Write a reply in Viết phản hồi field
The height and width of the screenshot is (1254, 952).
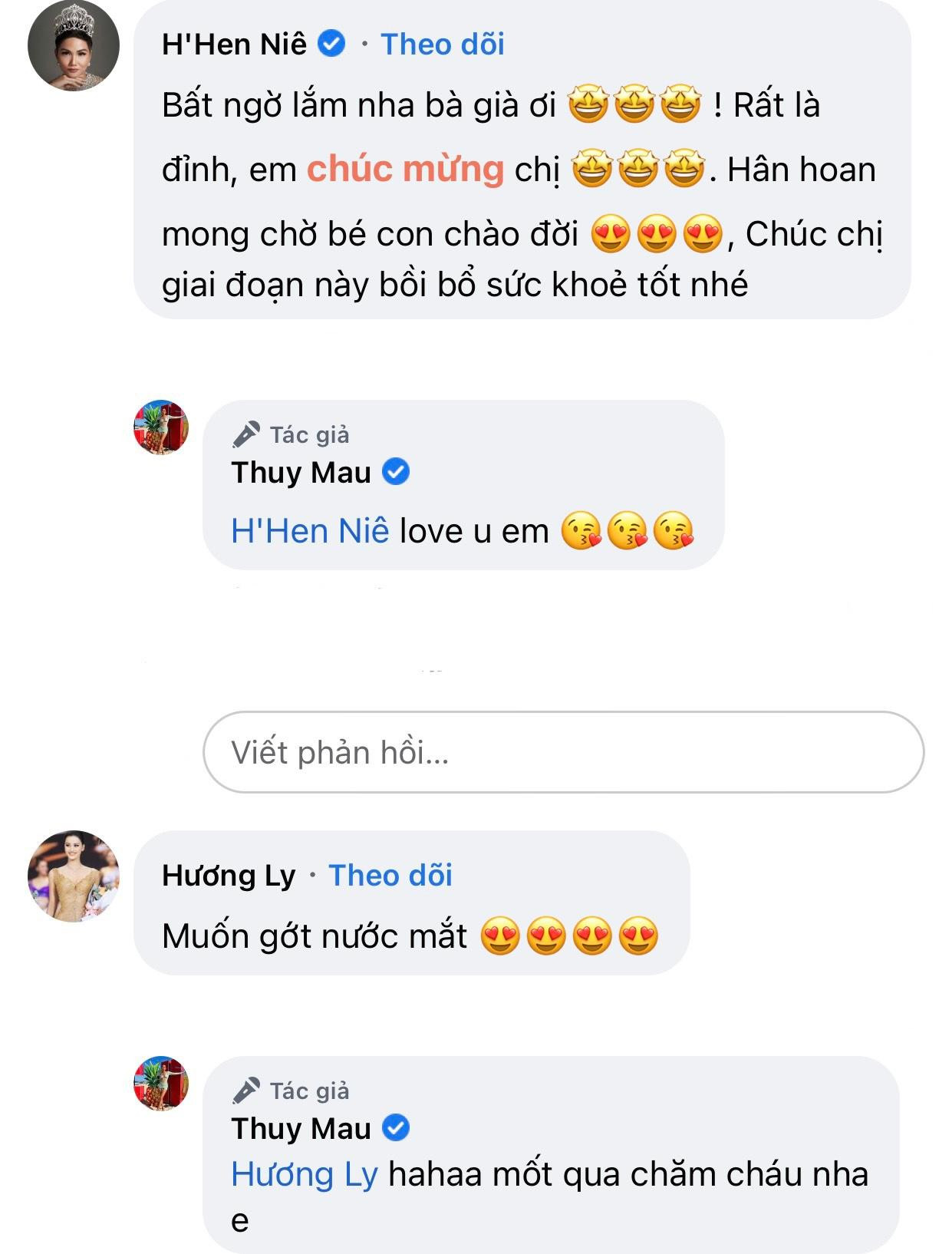click(563, 752)
